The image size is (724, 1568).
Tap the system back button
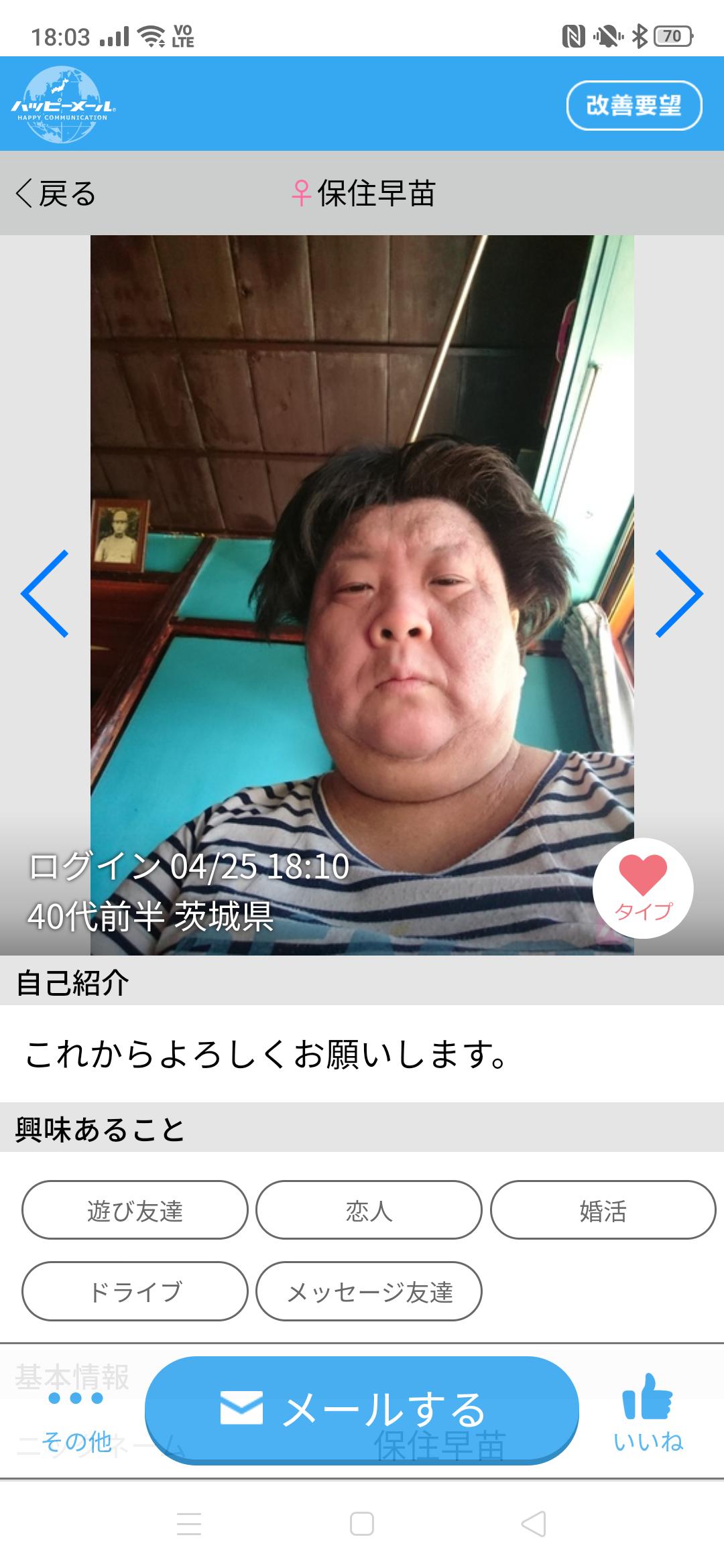534,1524
